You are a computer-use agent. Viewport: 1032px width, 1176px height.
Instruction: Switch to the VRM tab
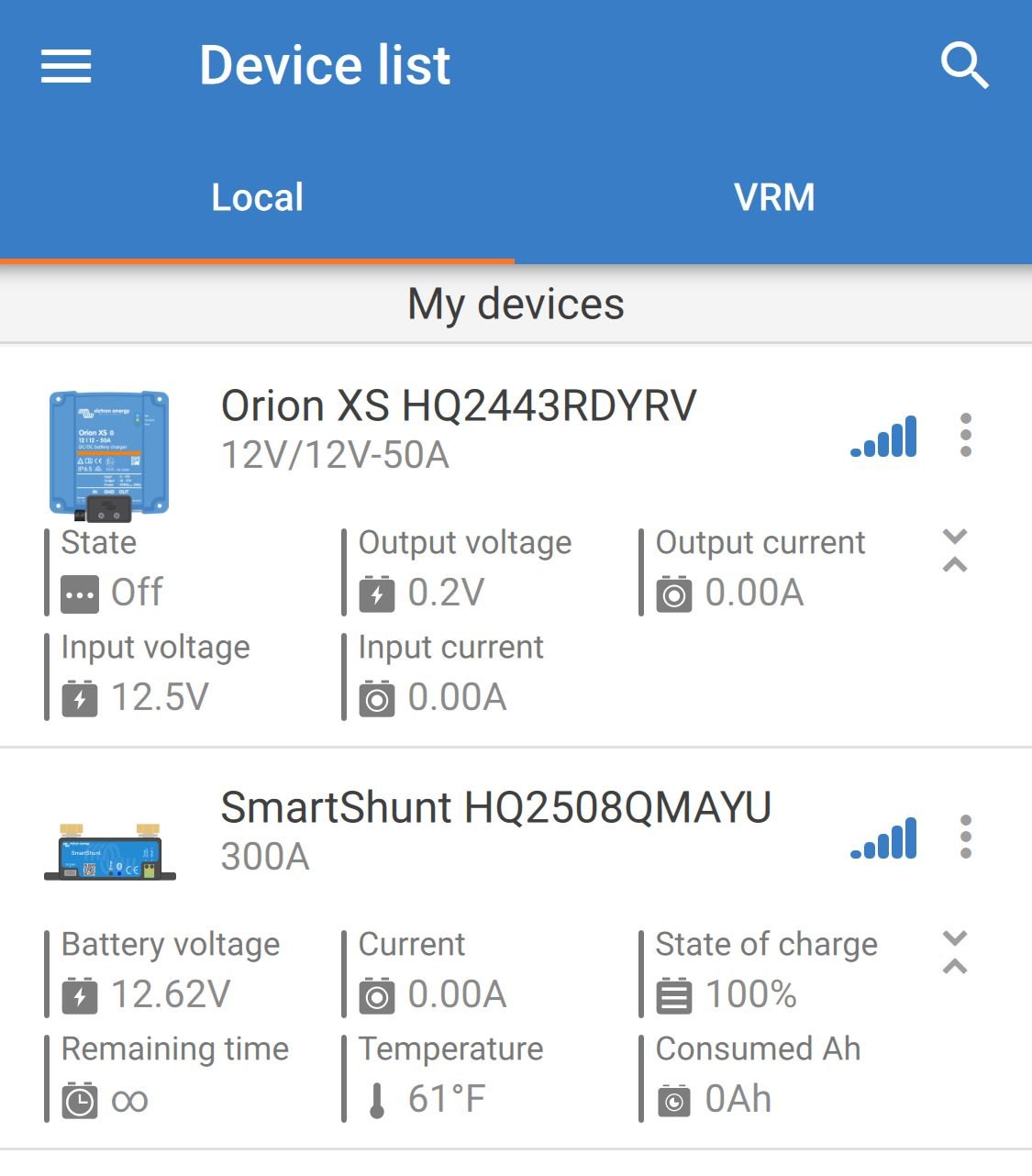point(773,197)
